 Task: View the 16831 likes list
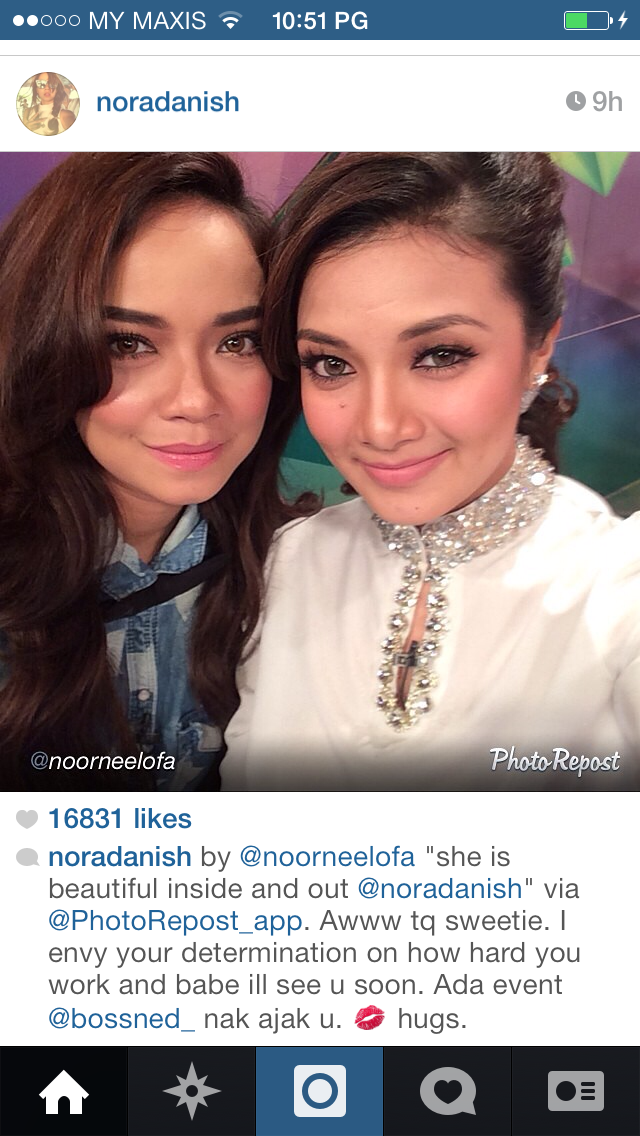[119, 819]
